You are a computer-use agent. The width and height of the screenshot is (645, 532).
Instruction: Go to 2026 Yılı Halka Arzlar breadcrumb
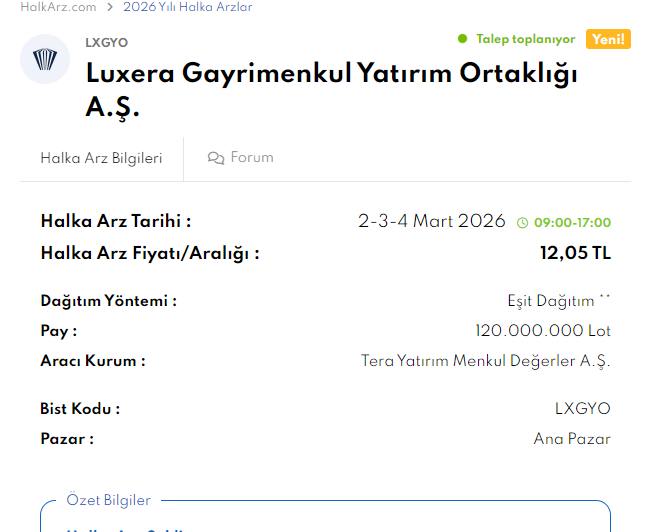(187, 7)
